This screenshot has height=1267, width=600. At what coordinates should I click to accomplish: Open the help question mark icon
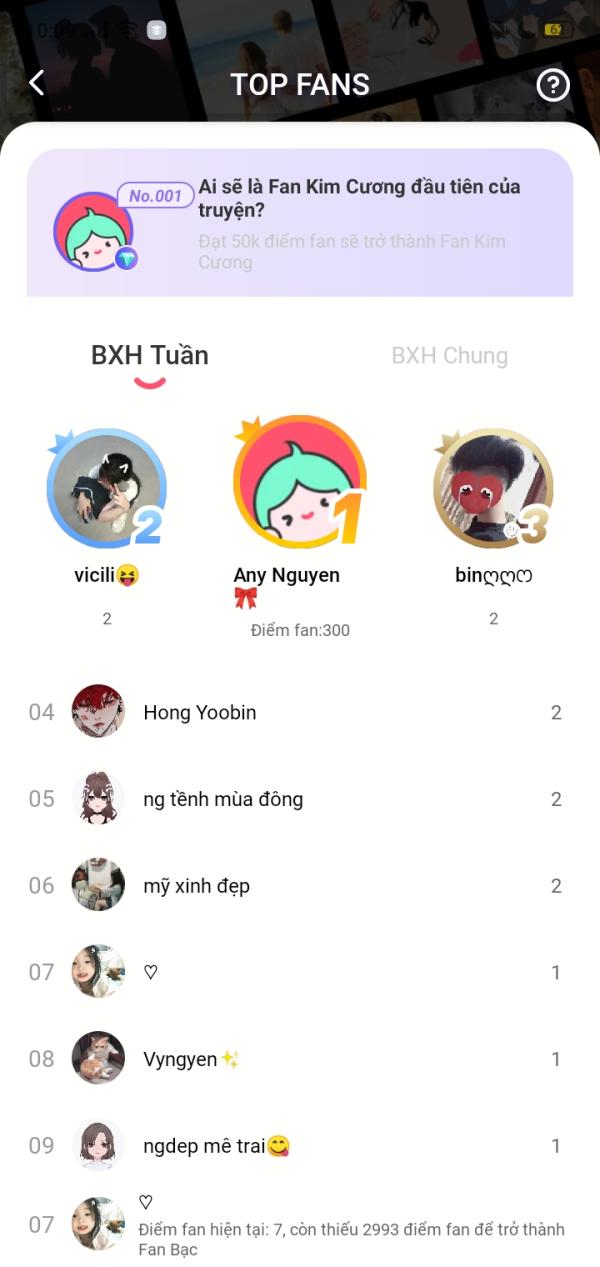click(553, 85)
